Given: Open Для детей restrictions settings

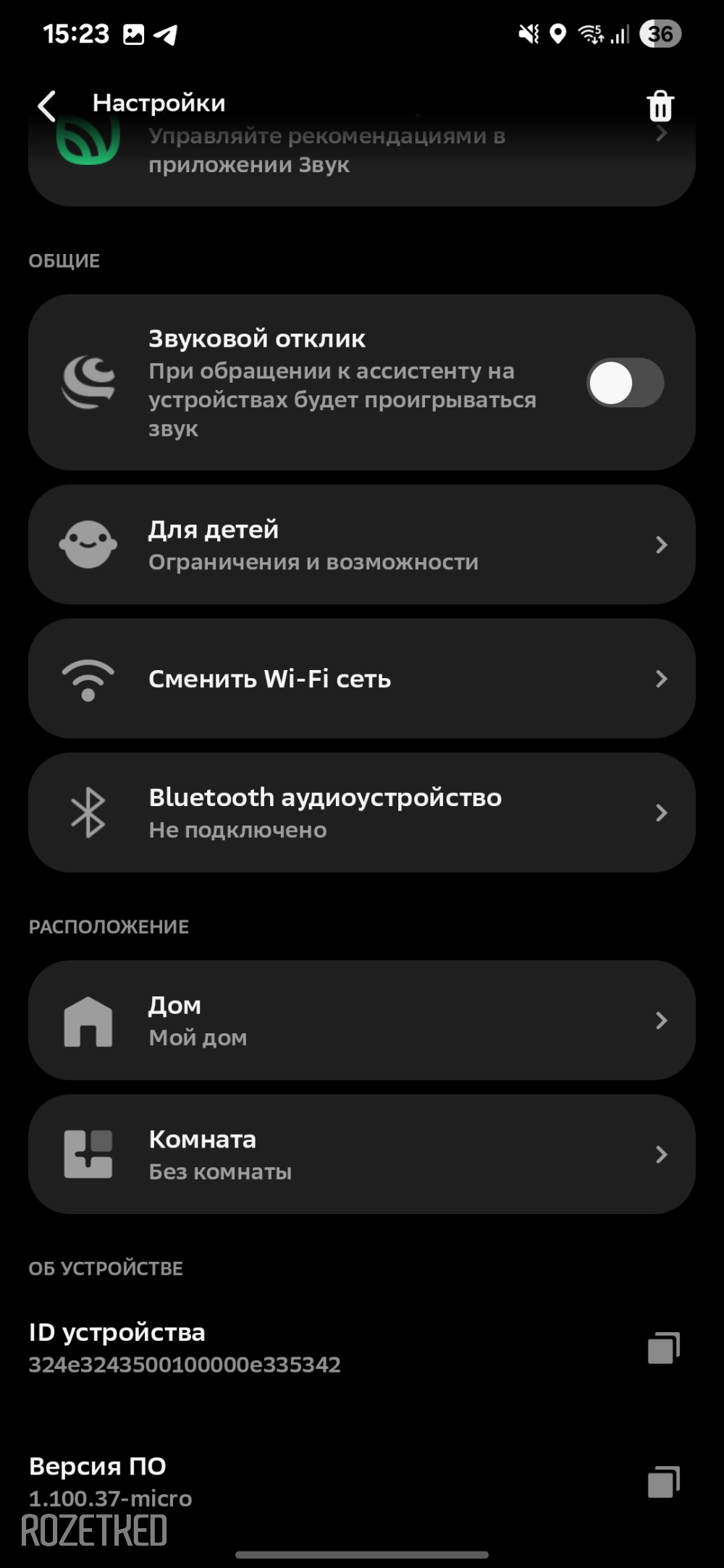Looking at the screenshot, I should tap(362, 545).
